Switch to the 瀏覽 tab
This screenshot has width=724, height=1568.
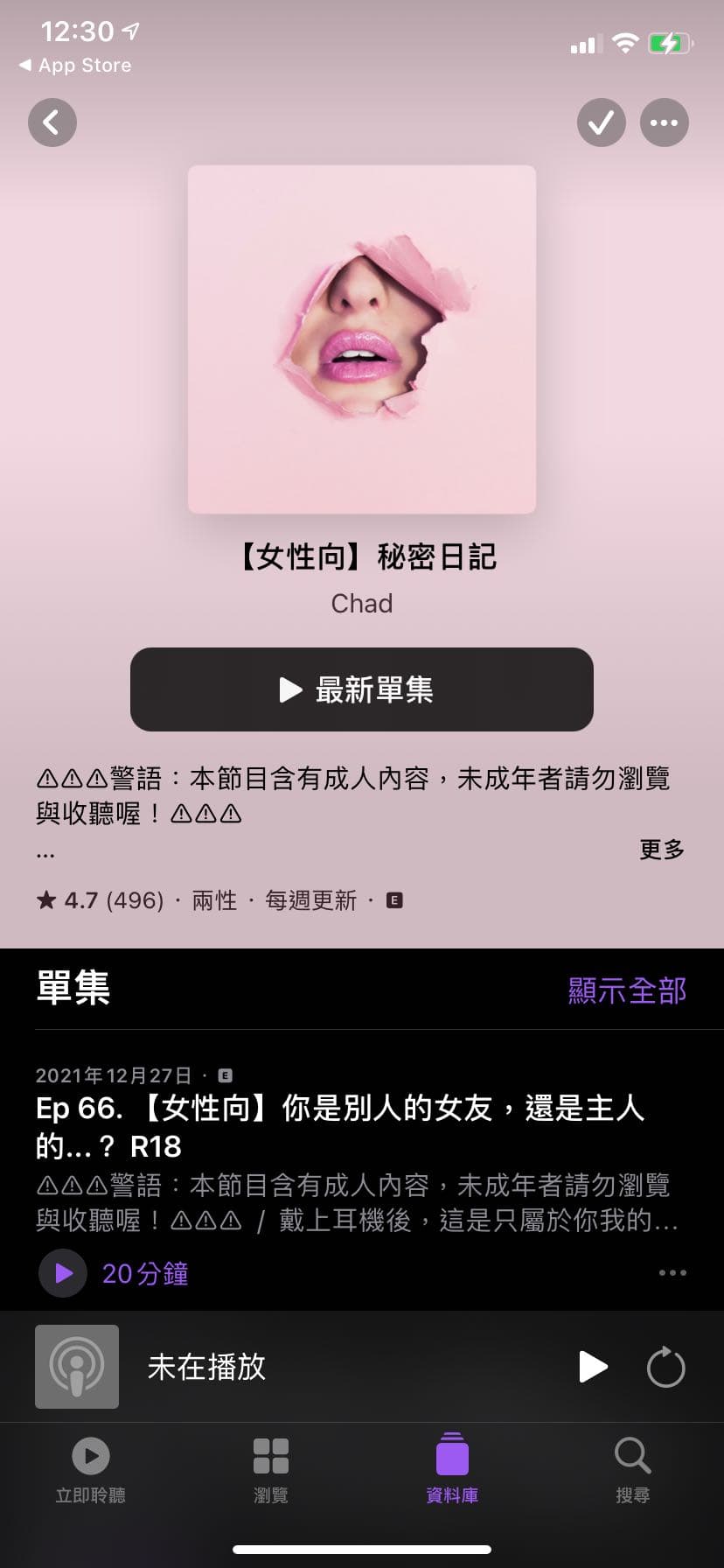[x=270, y=1470]
